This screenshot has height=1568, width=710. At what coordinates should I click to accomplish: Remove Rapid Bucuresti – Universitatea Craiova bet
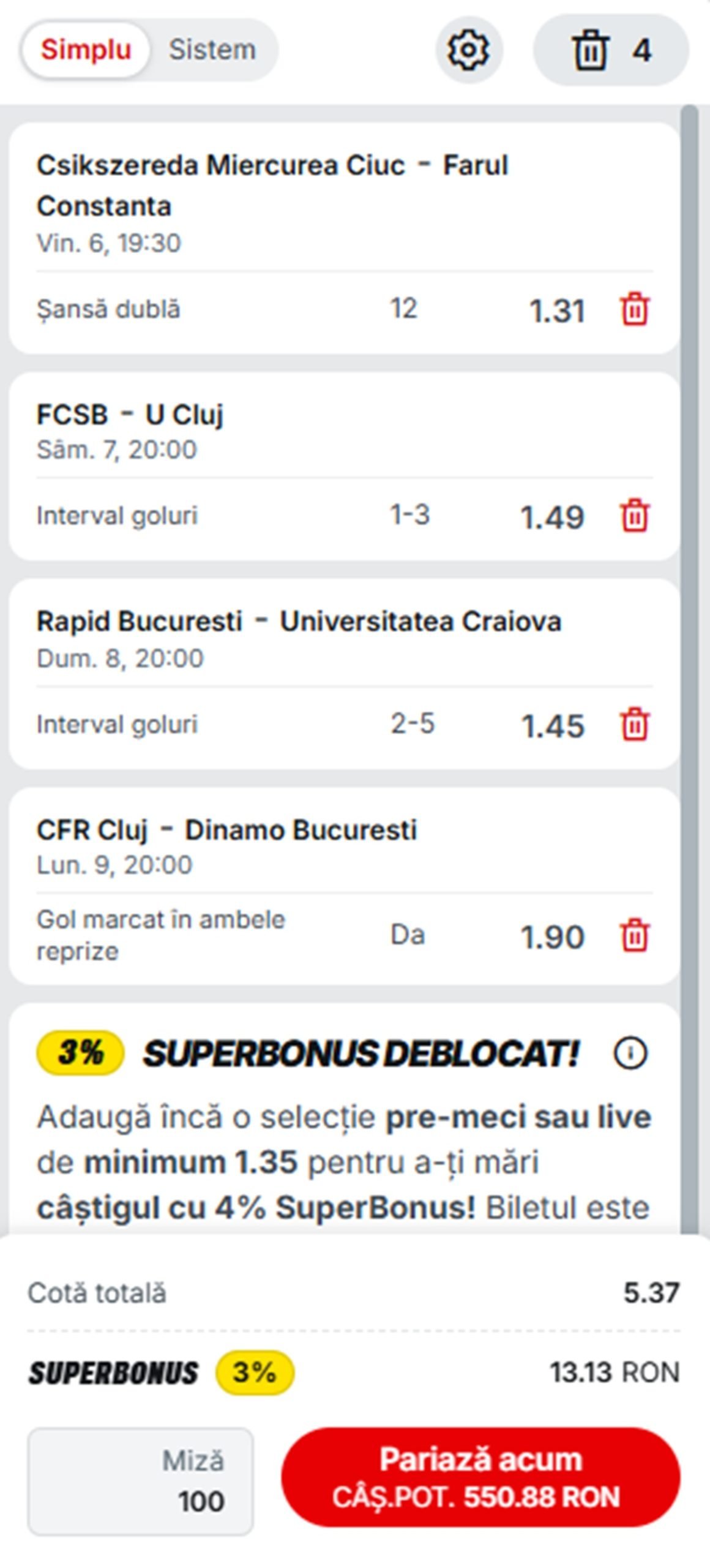pyautogui.click(x=635, y=725)
